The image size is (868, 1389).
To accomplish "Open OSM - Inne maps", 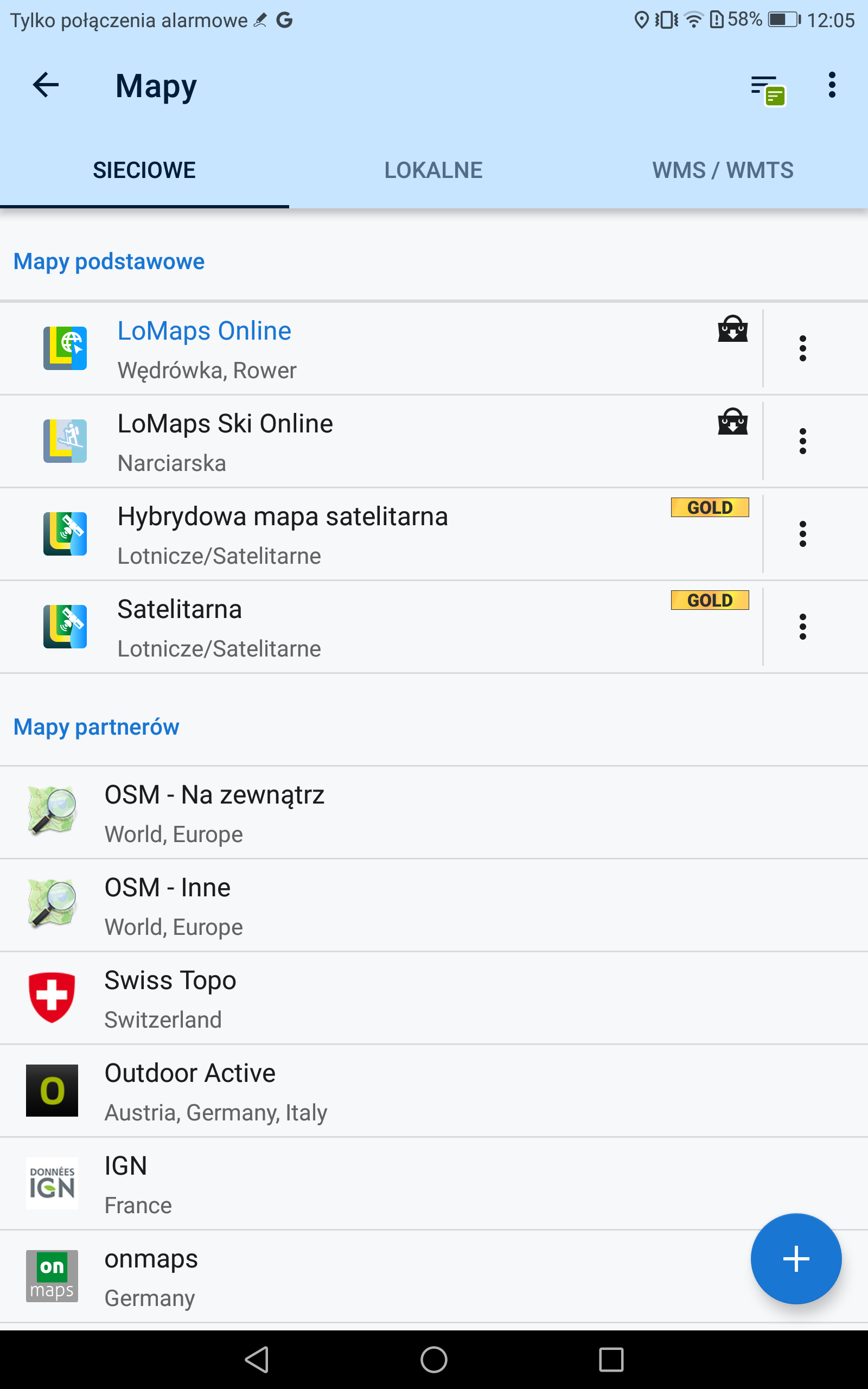I will click(x=344, y=906).
